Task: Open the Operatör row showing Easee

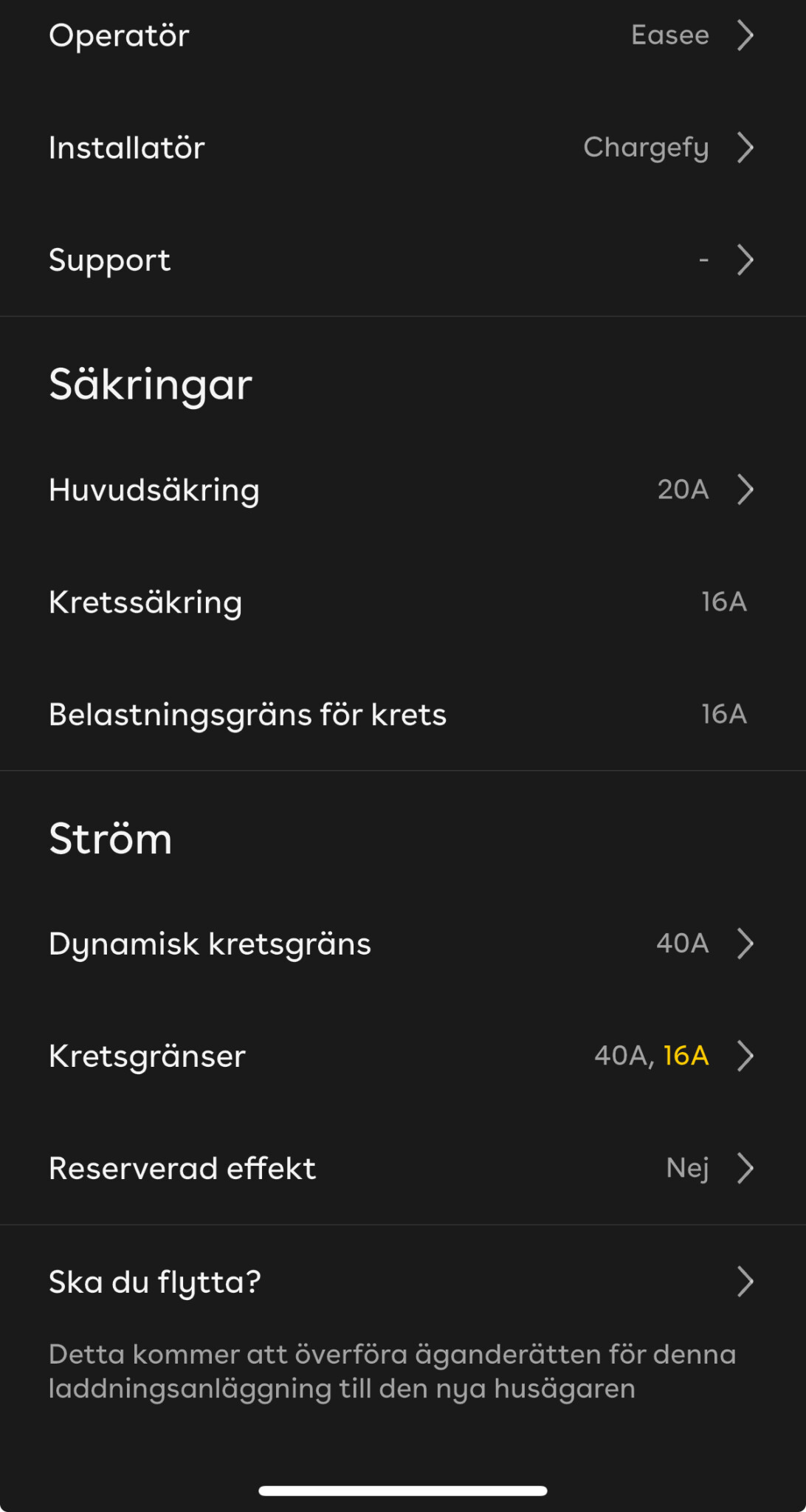Action: pyautogui.click(x=402, y=35)
